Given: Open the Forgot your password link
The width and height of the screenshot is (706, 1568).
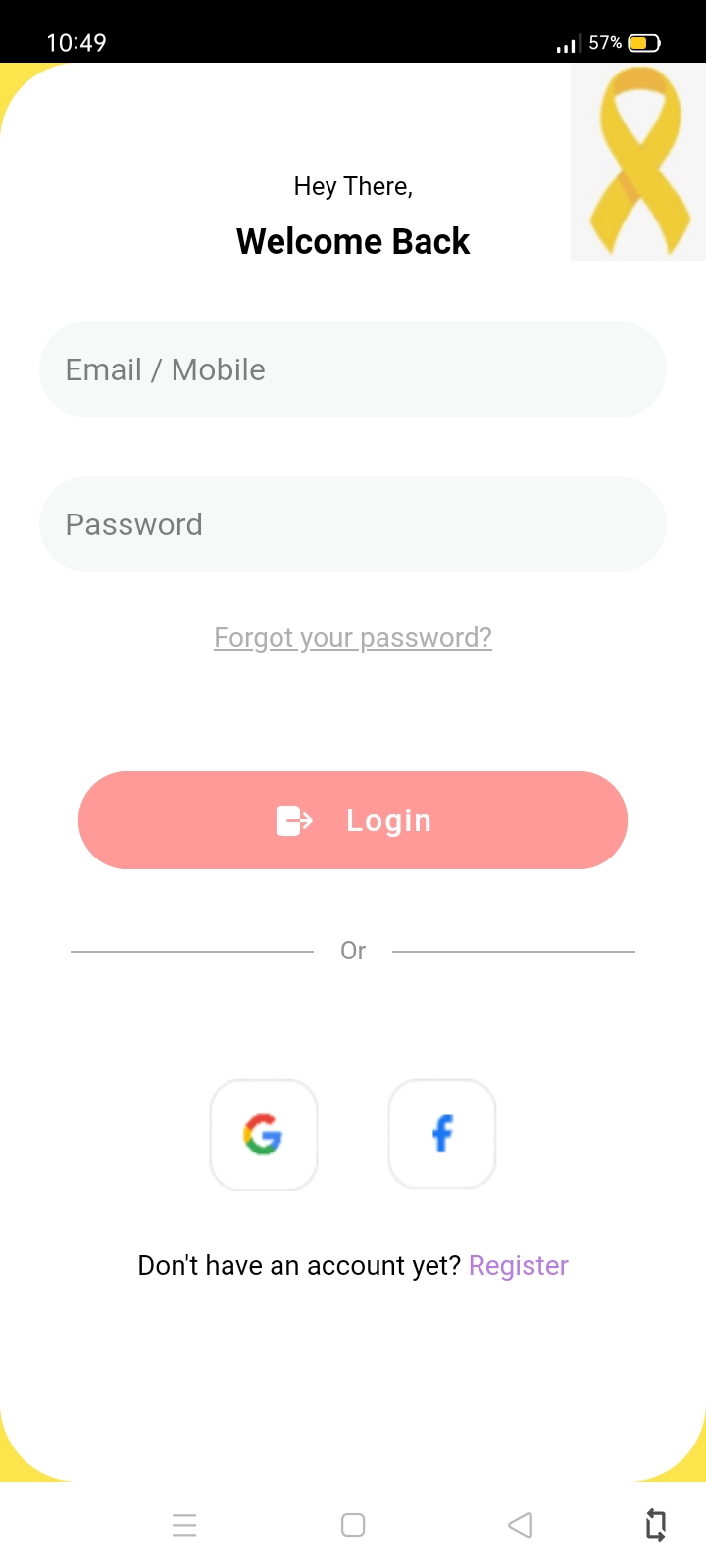Looking at the screenshot, I should coord(353,638).
